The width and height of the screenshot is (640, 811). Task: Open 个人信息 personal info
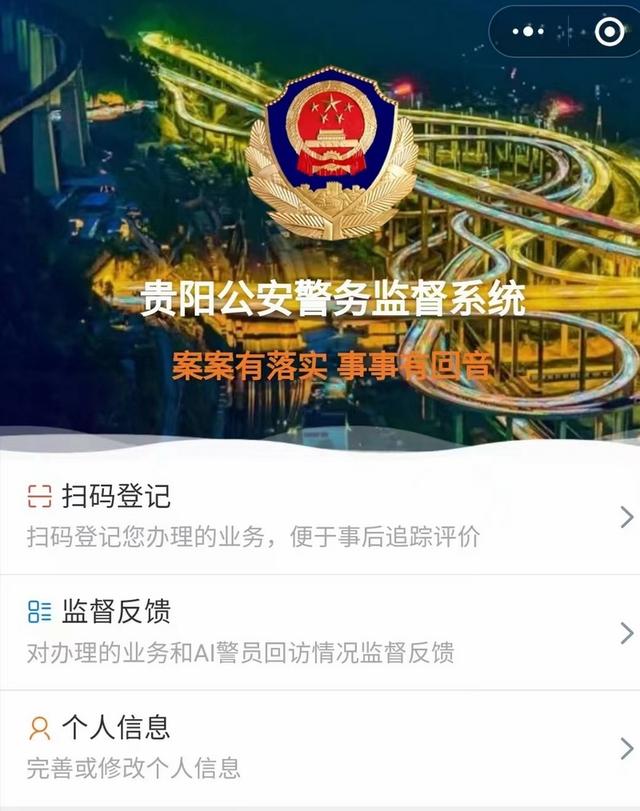(320, 746)
